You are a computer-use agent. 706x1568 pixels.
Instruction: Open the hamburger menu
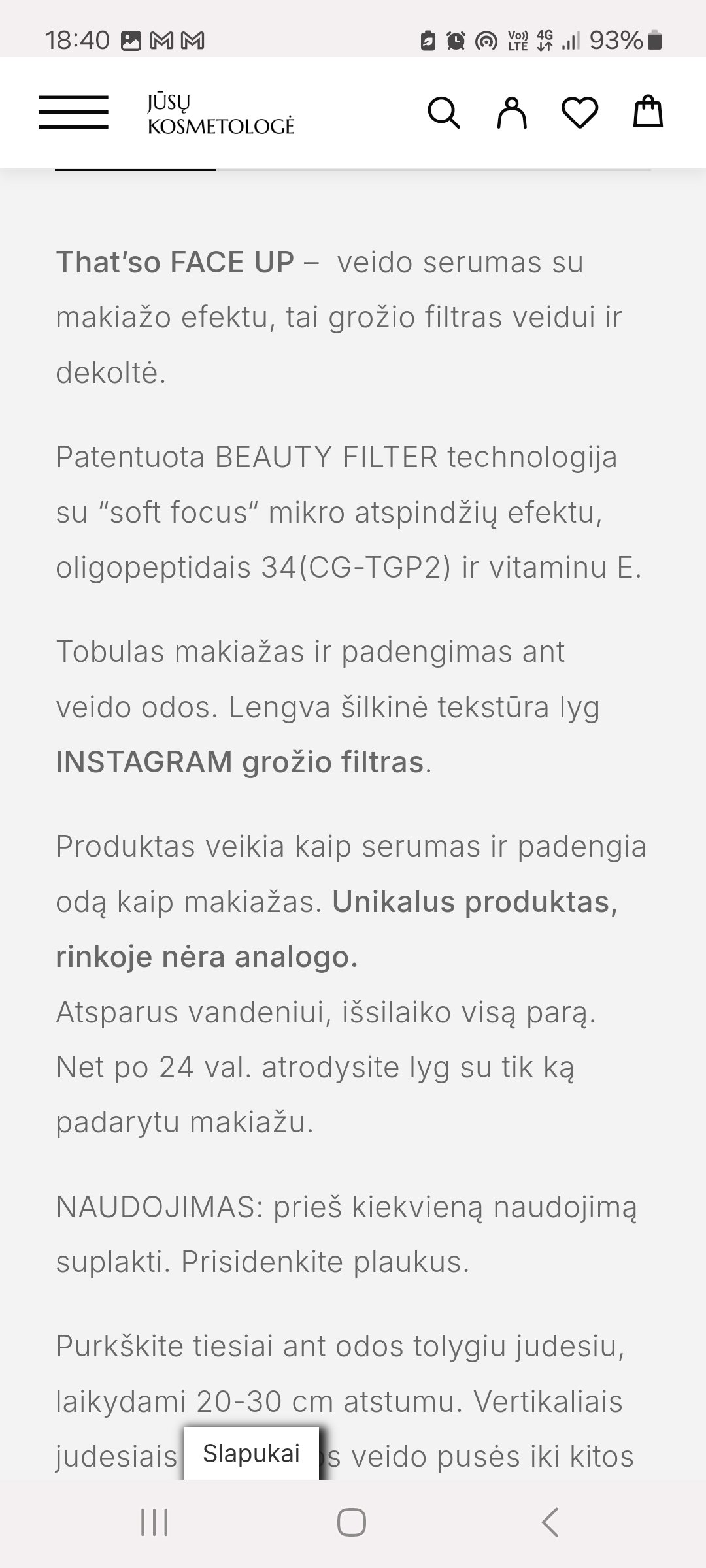[73, 112]
